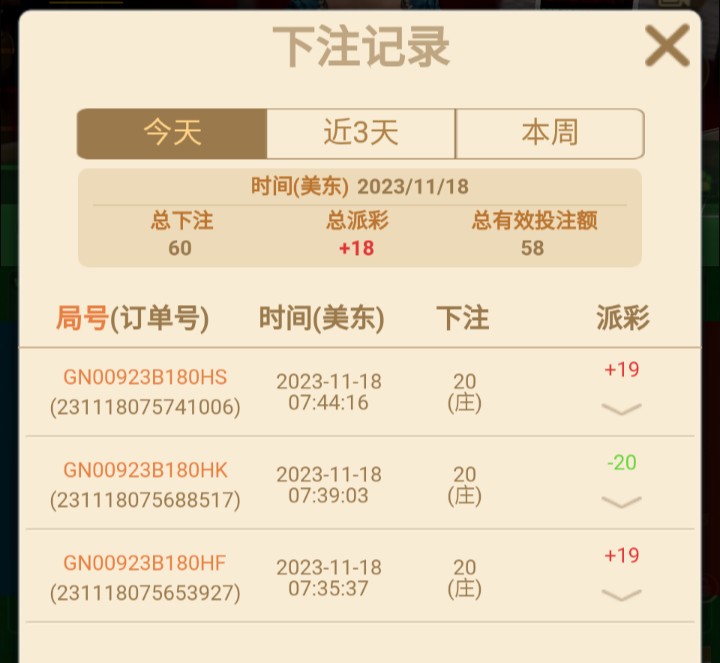Viewport: 720px width, 663px height.
Task: Expand details for bet GN00923B180HS
Action: coord(622,408)
